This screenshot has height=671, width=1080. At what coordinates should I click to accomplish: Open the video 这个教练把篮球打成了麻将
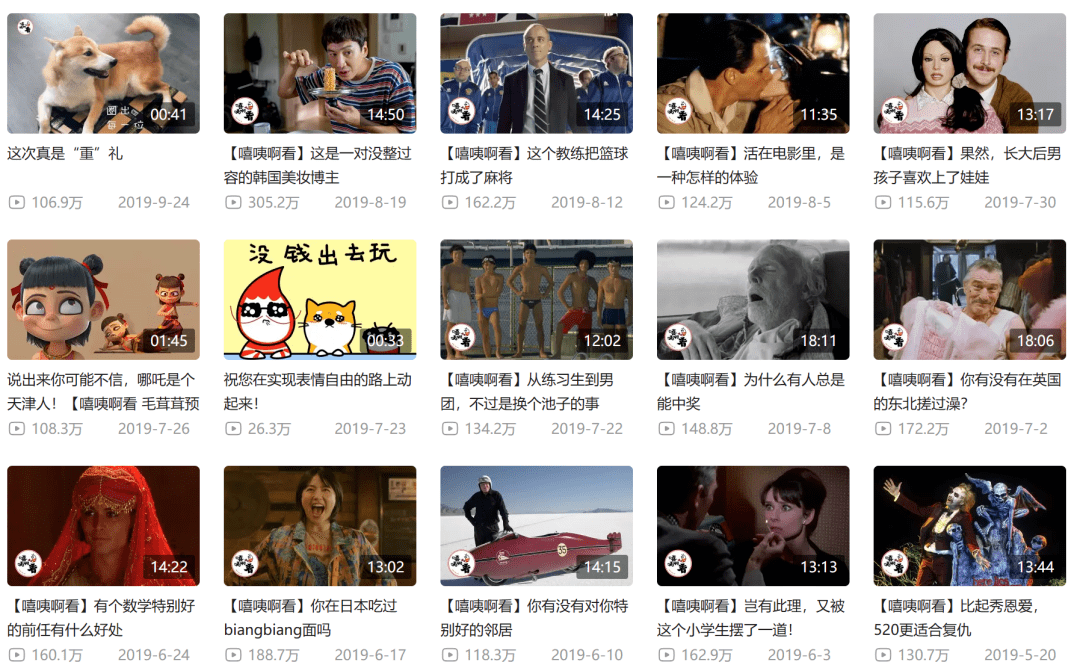click(536, 73)
